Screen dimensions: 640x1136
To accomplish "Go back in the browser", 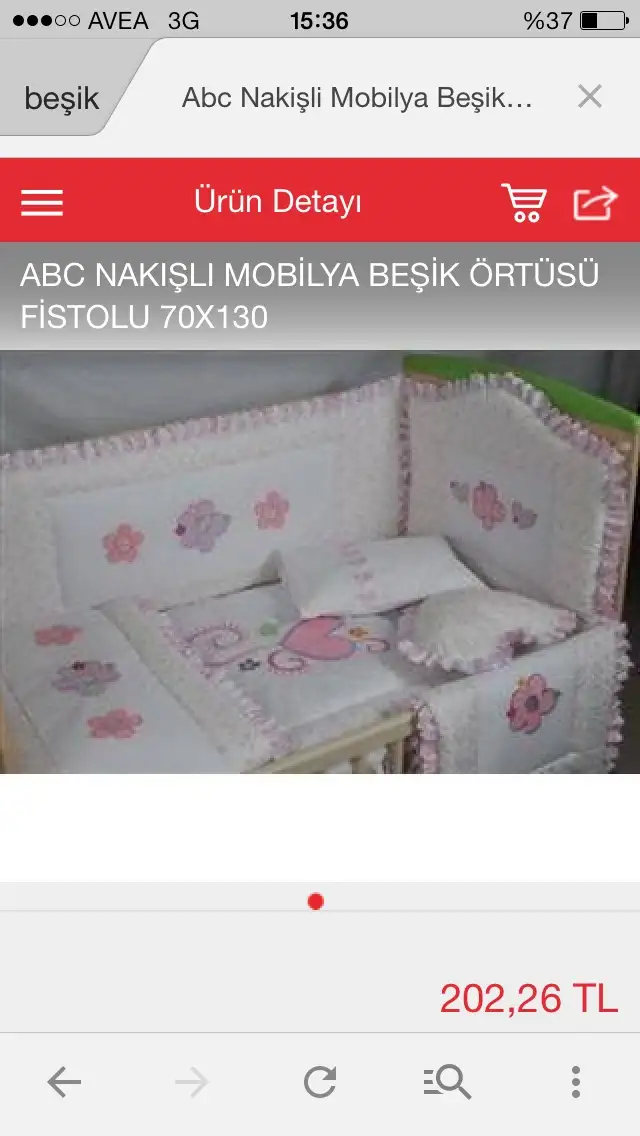I will [x=64, y=1083].
